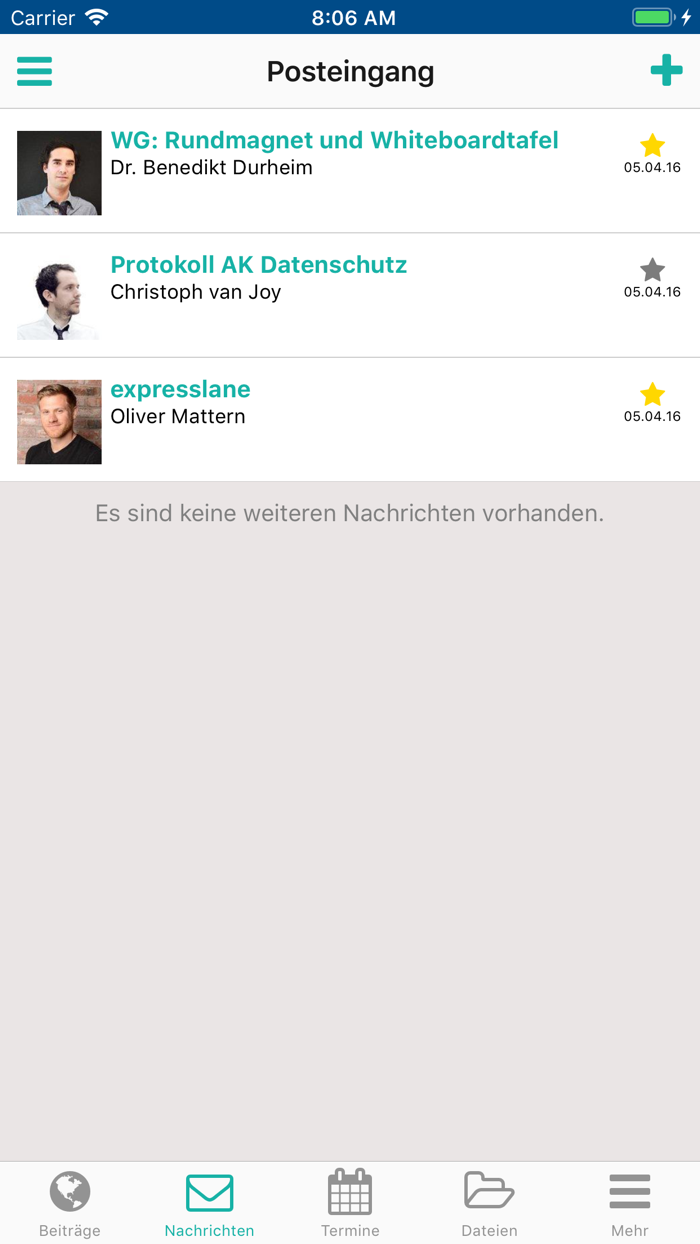Go to the Termine tab

[350, 1204]
